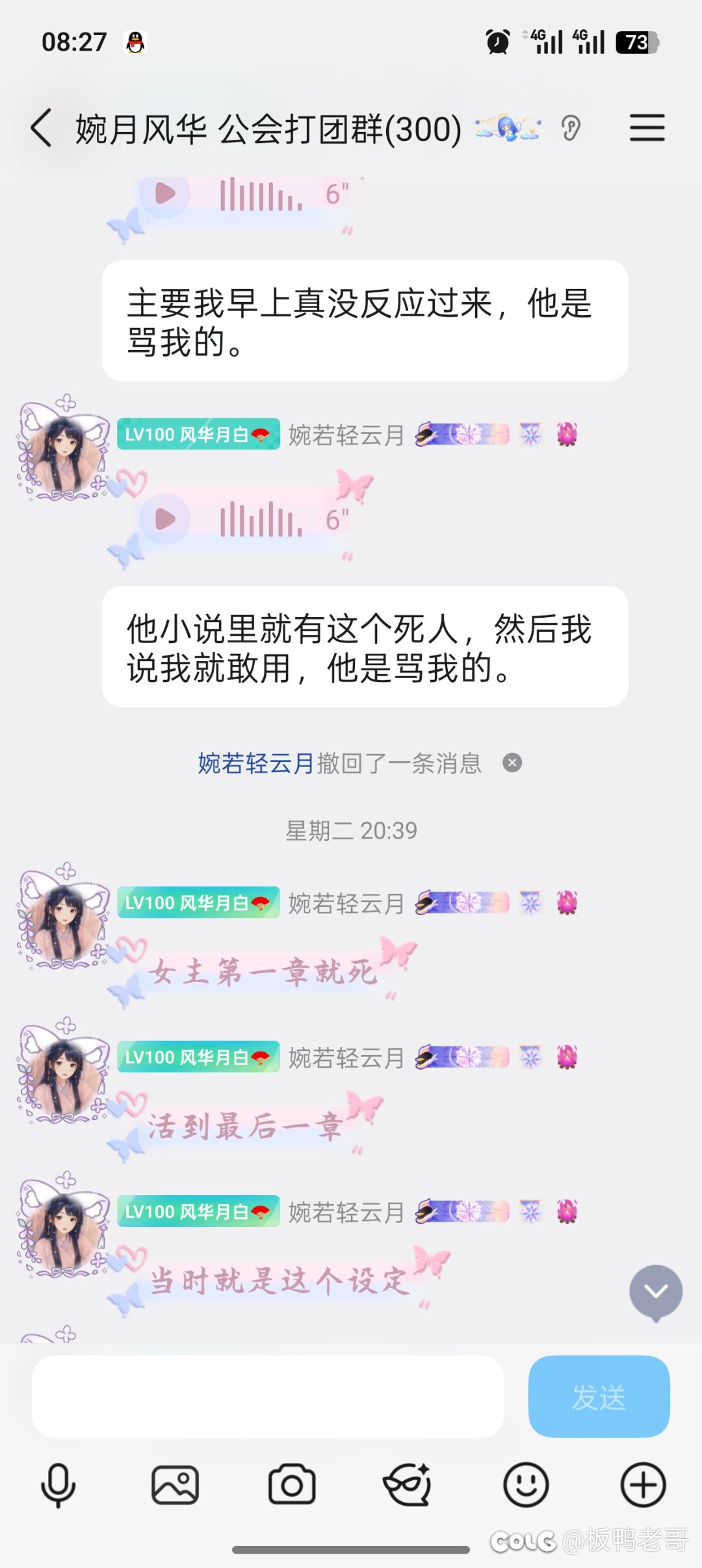This screenshot has height=1568, width=702.
Task: Open the camera to take photo
Action: point(292,1485)
